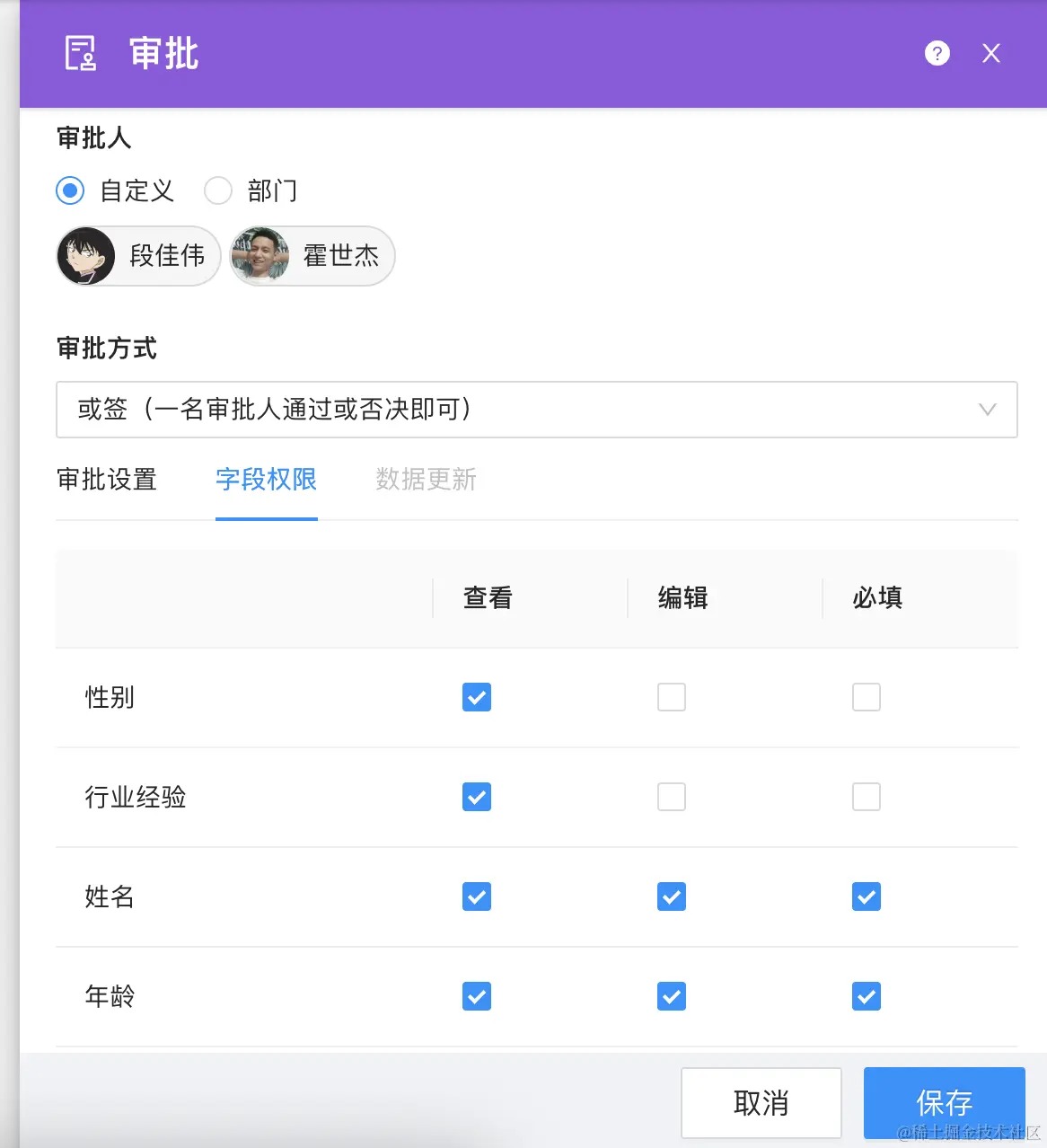The image size is (1047, 1148).
Task: Uncheck 查看 permission for 性别
Action: 477,697
